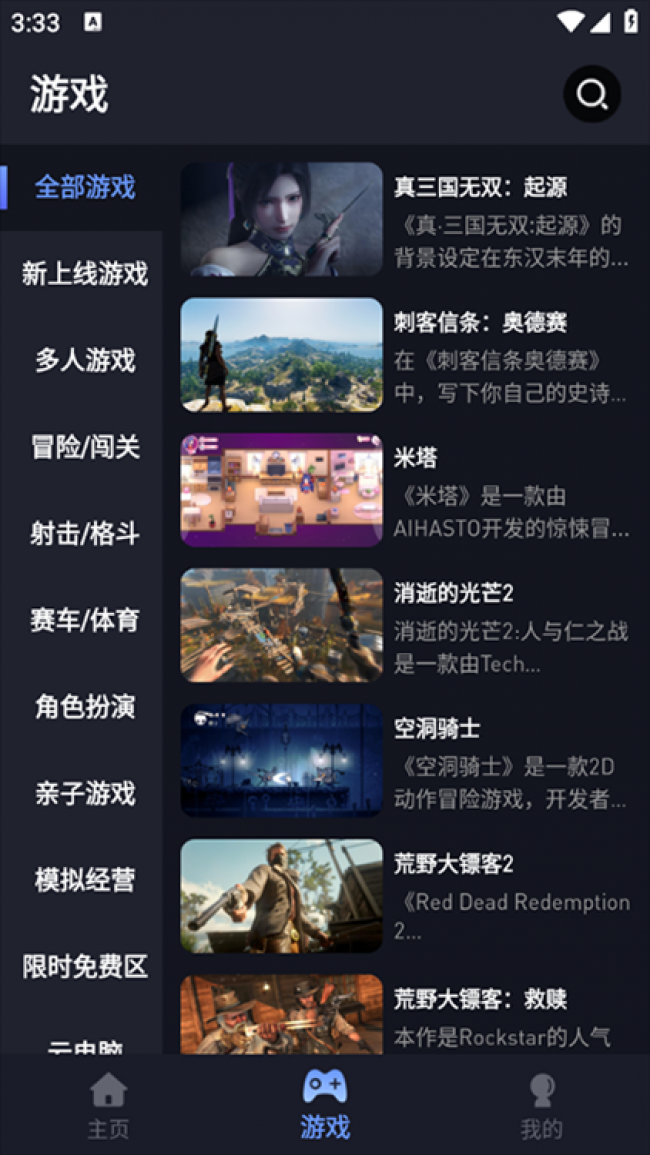View details for 刺客信条：奥德赛
This screenshot has width=650, height=1155.
tap(405, 355)
